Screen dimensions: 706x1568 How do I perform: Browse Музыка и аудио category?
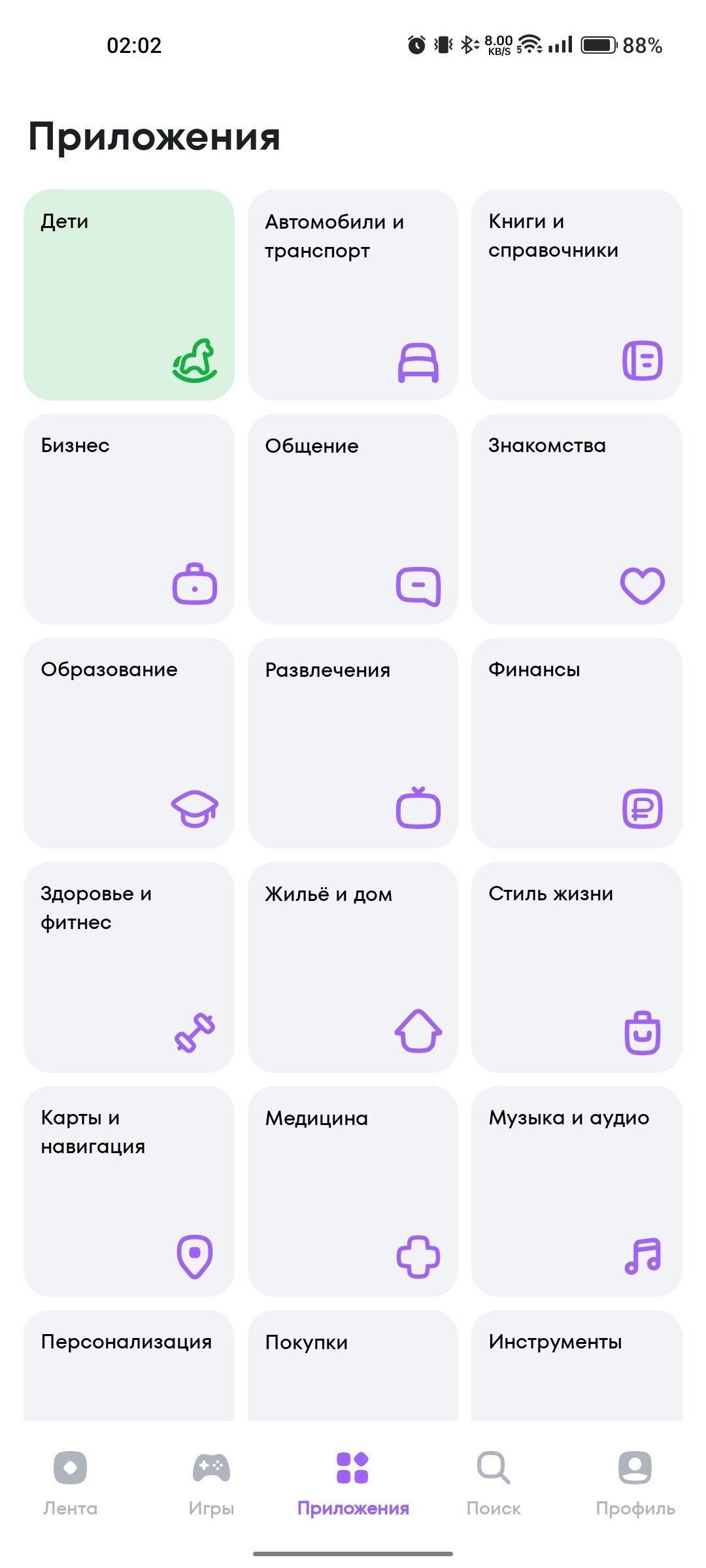click(577, 1191)
